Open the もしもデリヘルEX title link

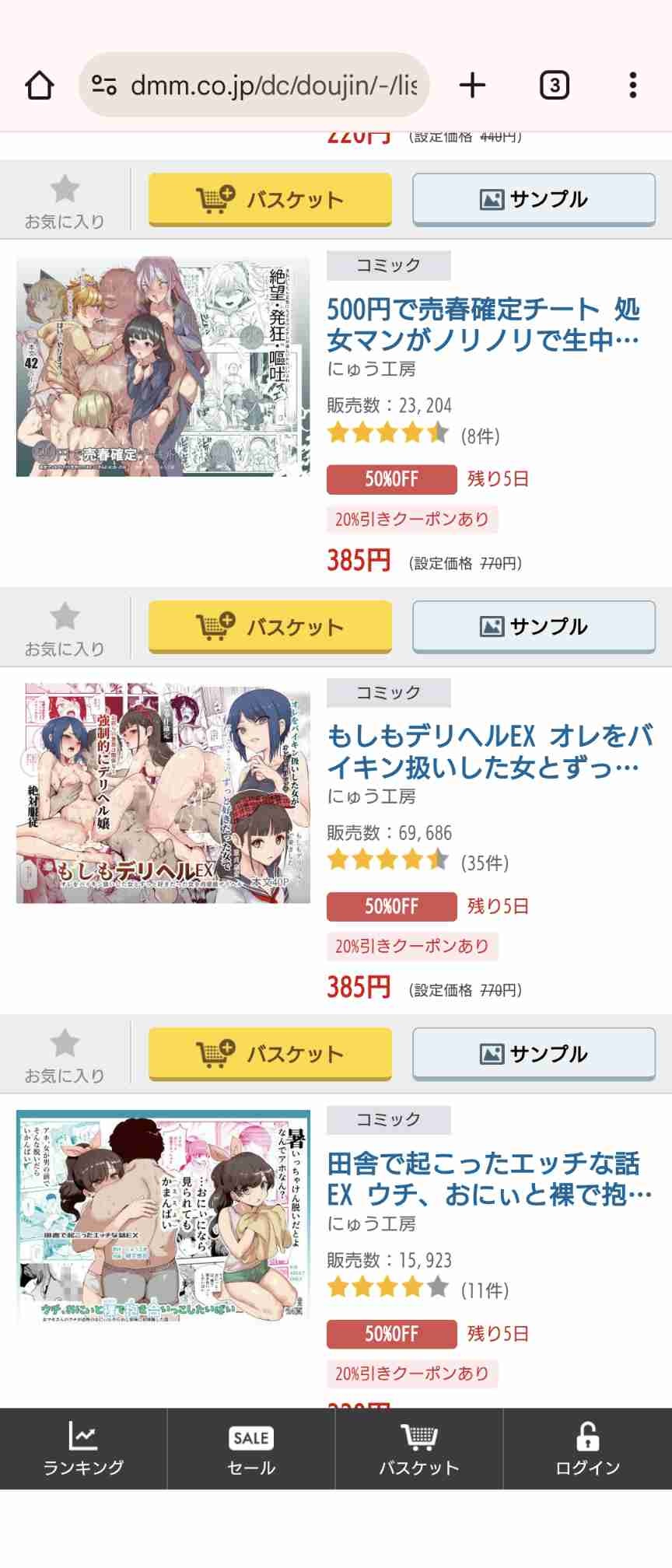click(x=488, y=751)
